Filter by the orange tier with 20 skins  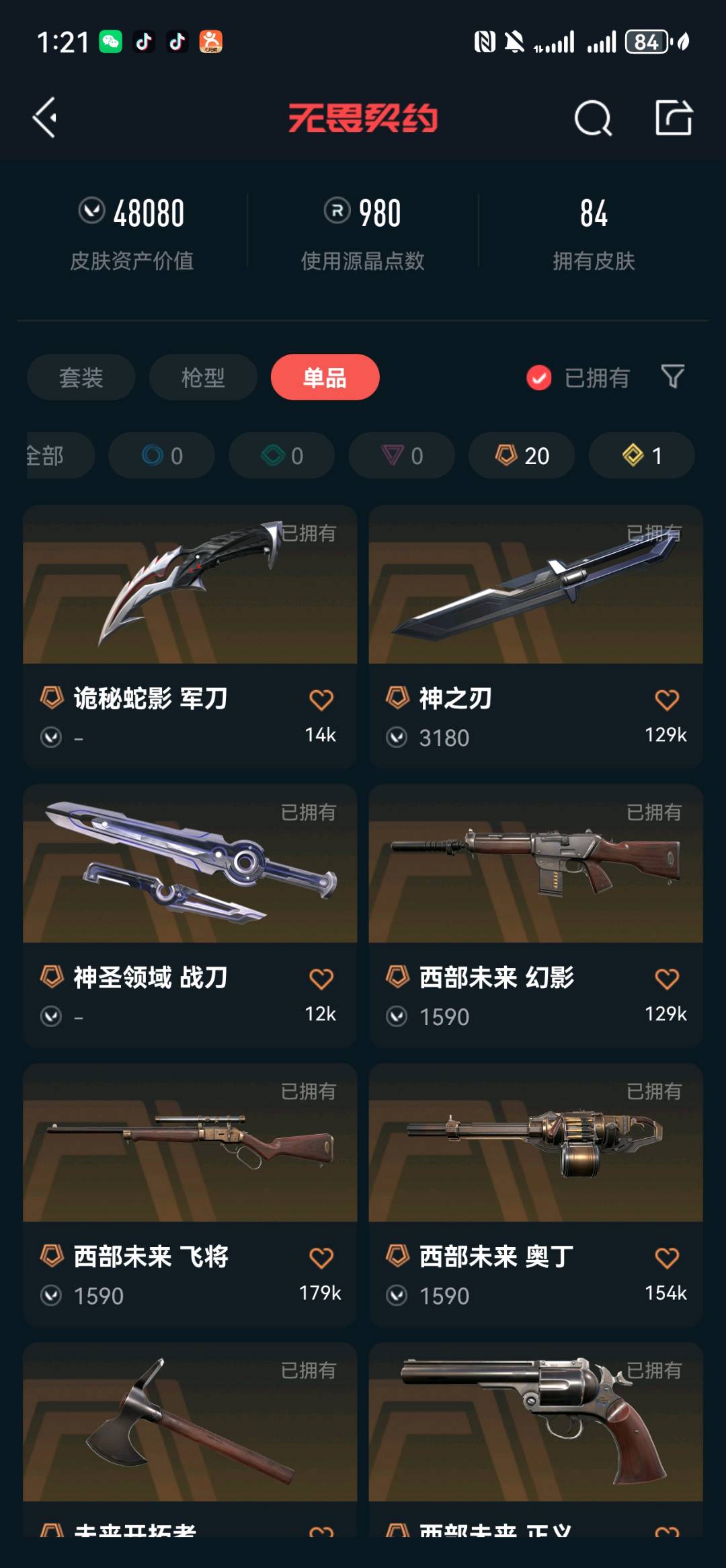pyautogui.click(x=522, y=455)
